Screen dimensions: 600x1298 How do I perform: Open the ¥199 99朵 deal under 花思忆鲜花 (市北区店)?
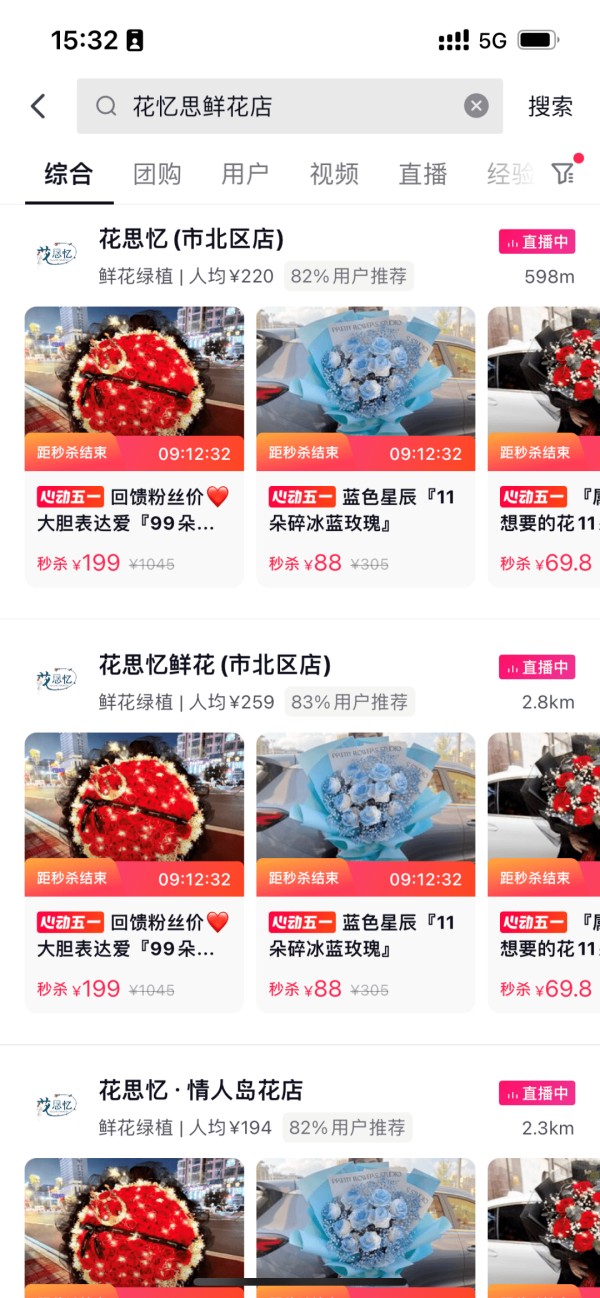tap(134, 872)
